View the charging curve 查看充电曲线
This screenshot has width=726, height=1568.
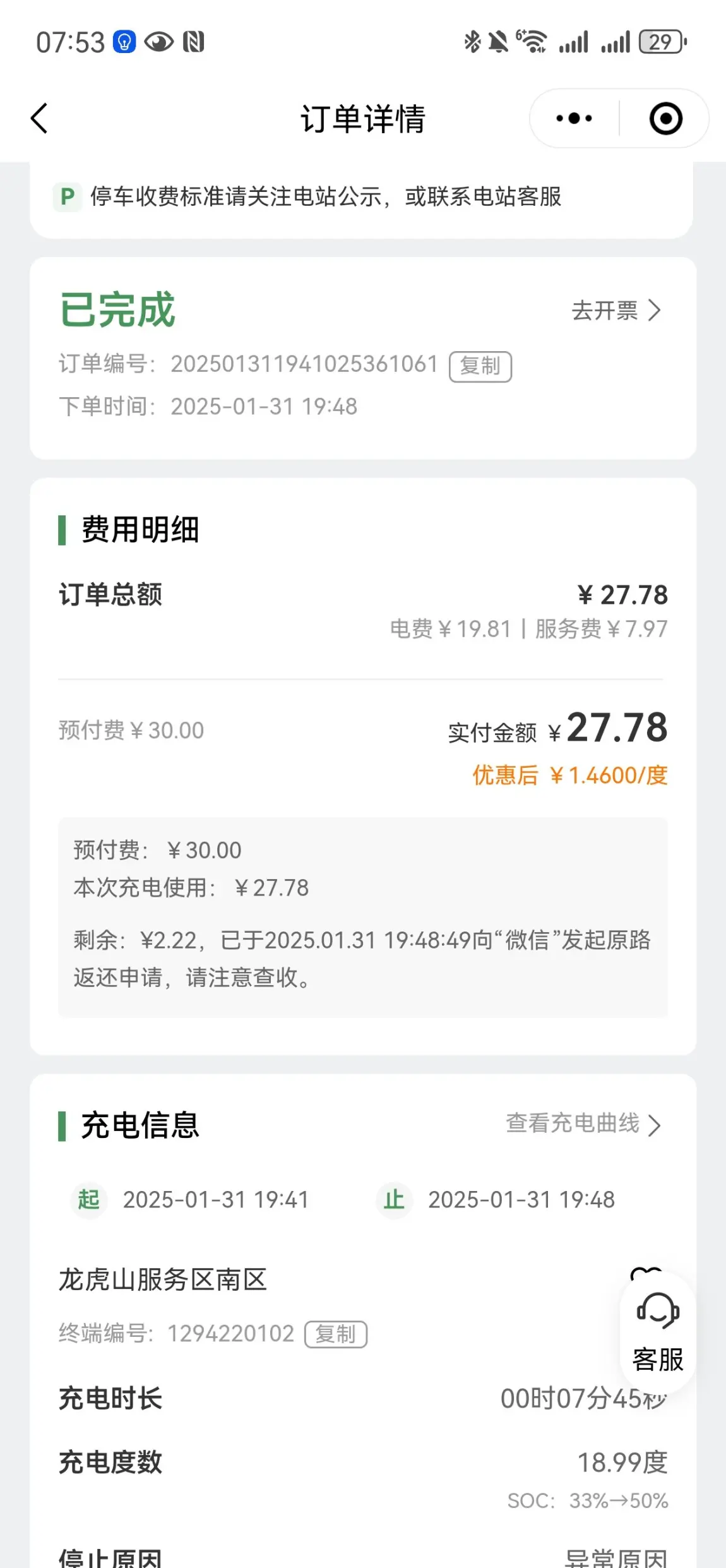tap(583, 1124)
